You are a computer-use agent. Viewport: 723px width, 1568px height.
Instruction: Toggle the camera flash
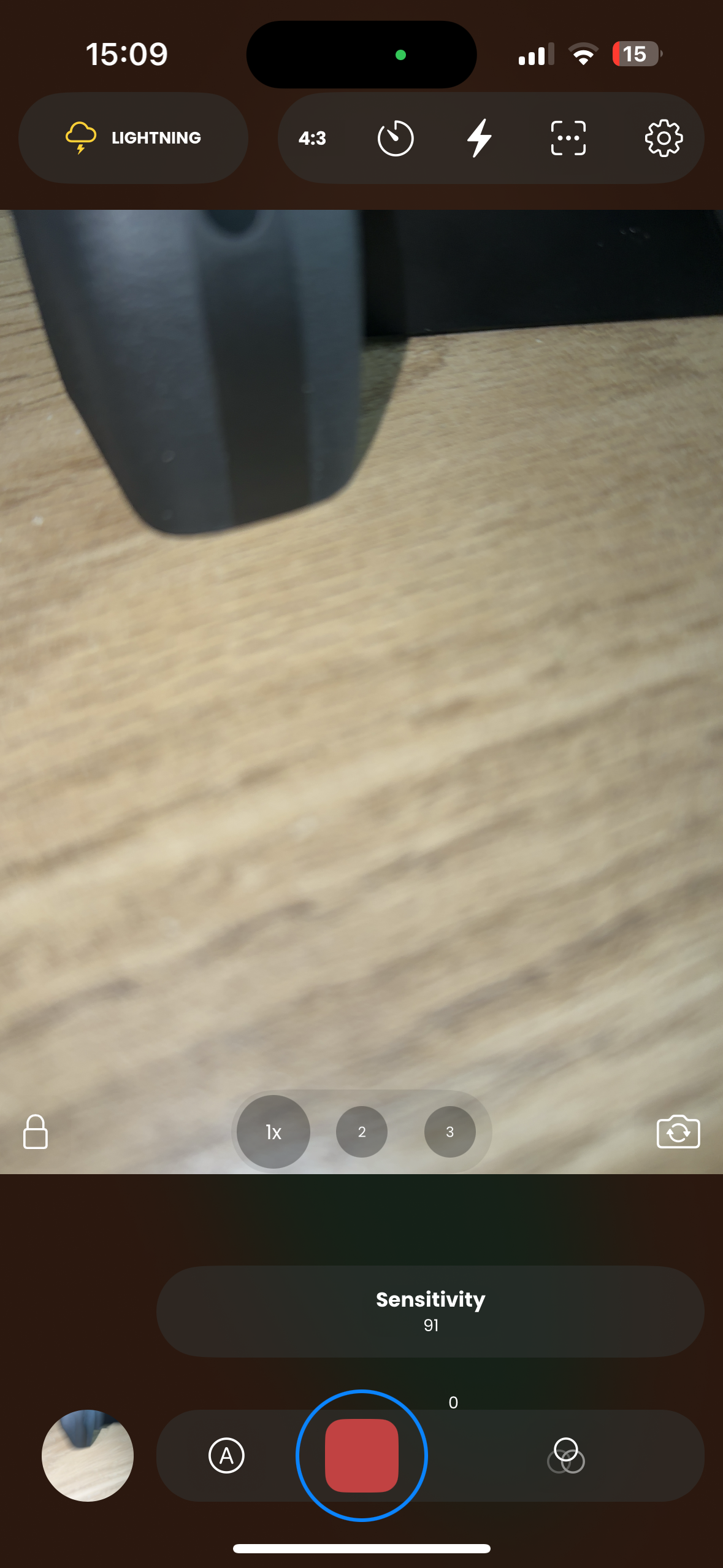[x=480, y=139]
